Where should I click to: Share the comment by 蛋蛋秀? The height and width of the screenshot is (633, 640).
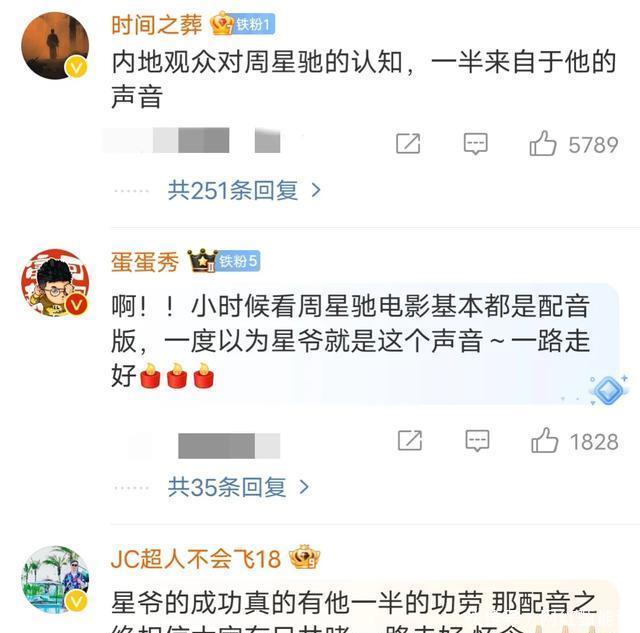pos(409,440)
